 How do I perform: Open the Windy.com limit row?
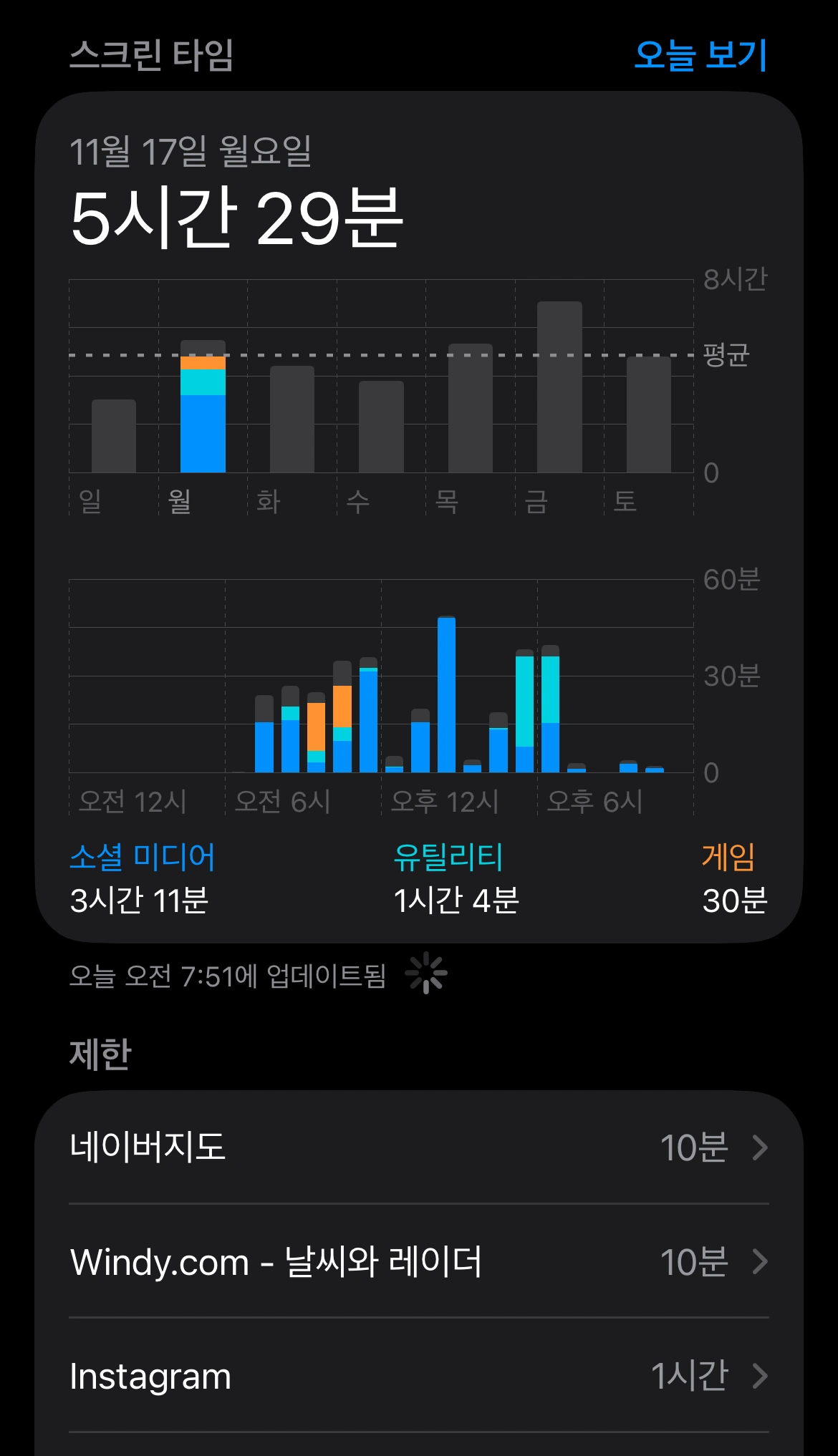pos(419,1261)
